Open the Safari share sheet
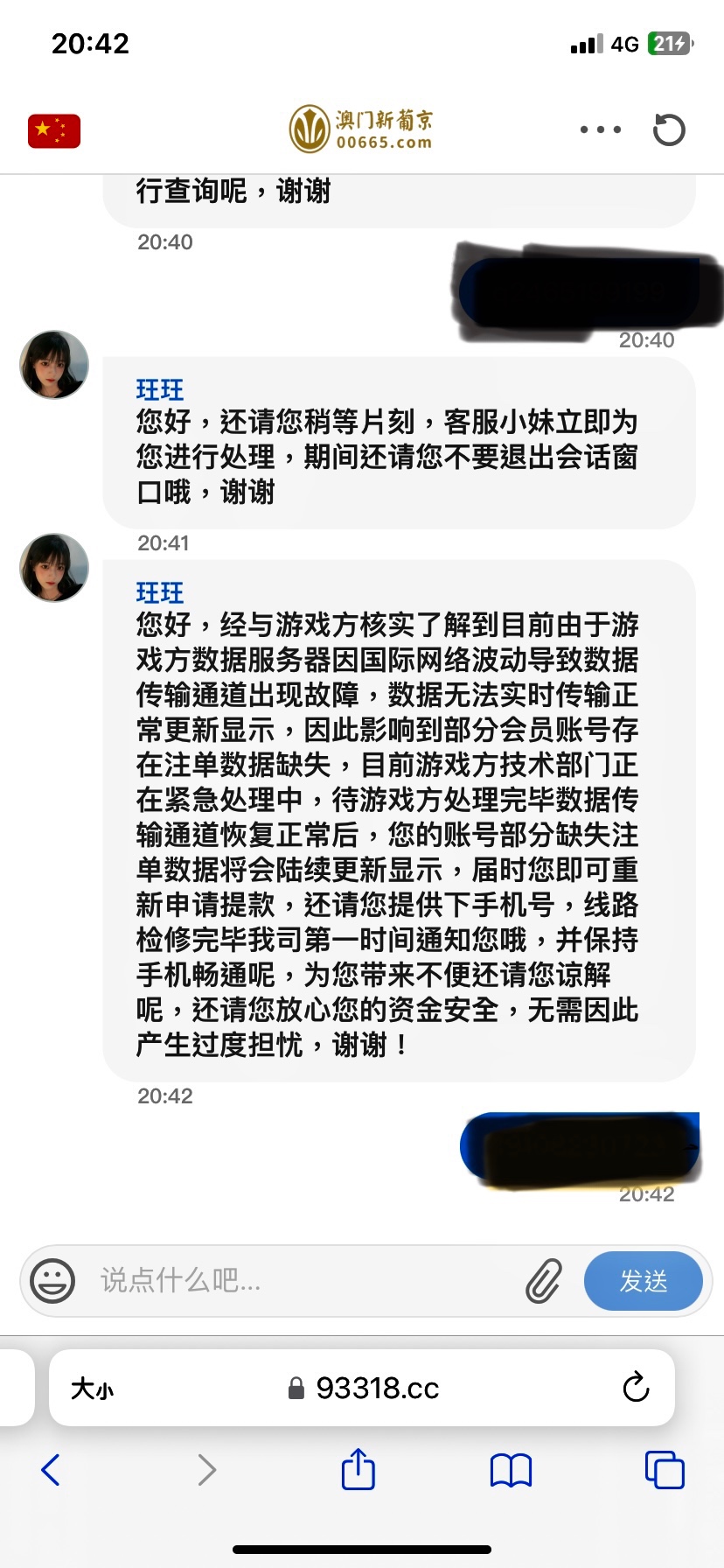 click(358, 1470)
